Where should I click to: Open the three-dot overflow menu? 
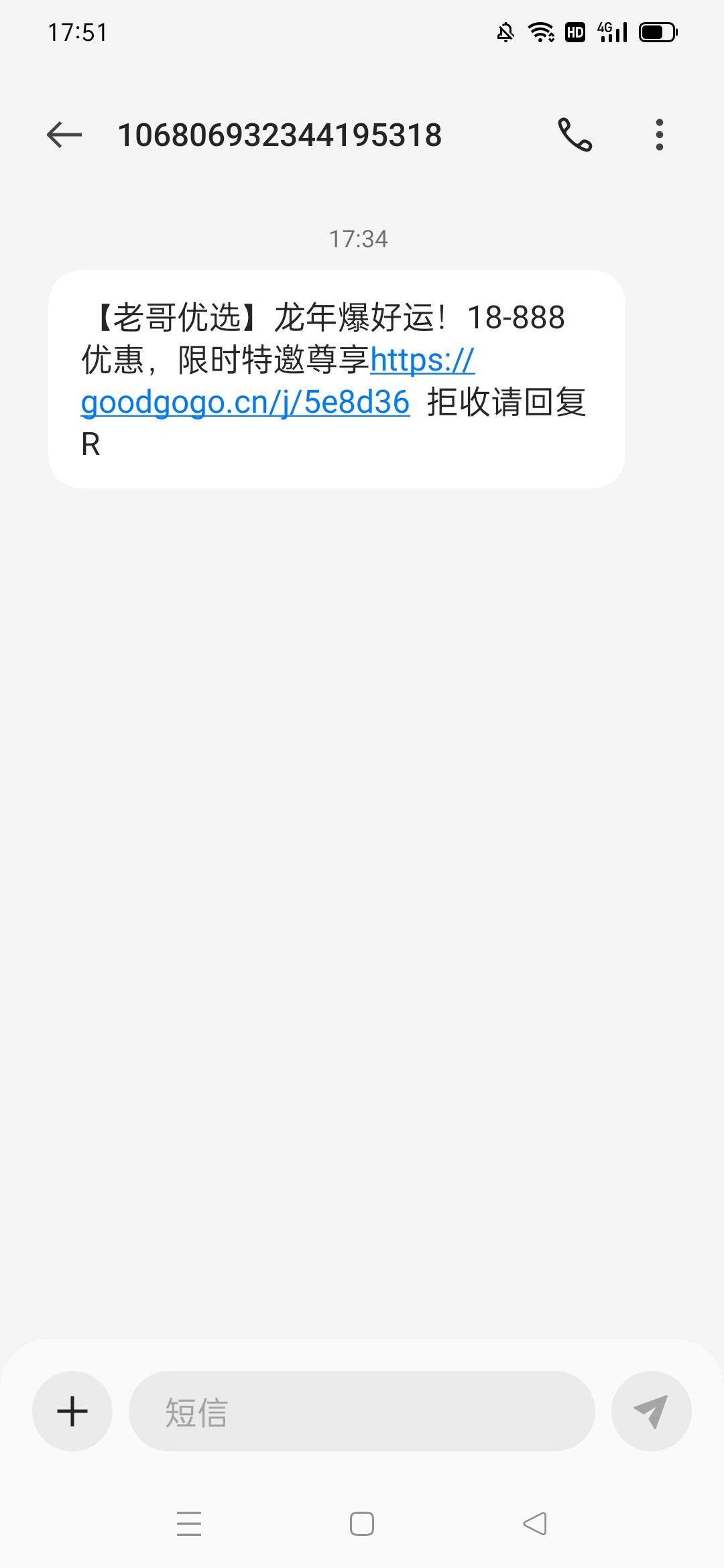tap(660, 135)
